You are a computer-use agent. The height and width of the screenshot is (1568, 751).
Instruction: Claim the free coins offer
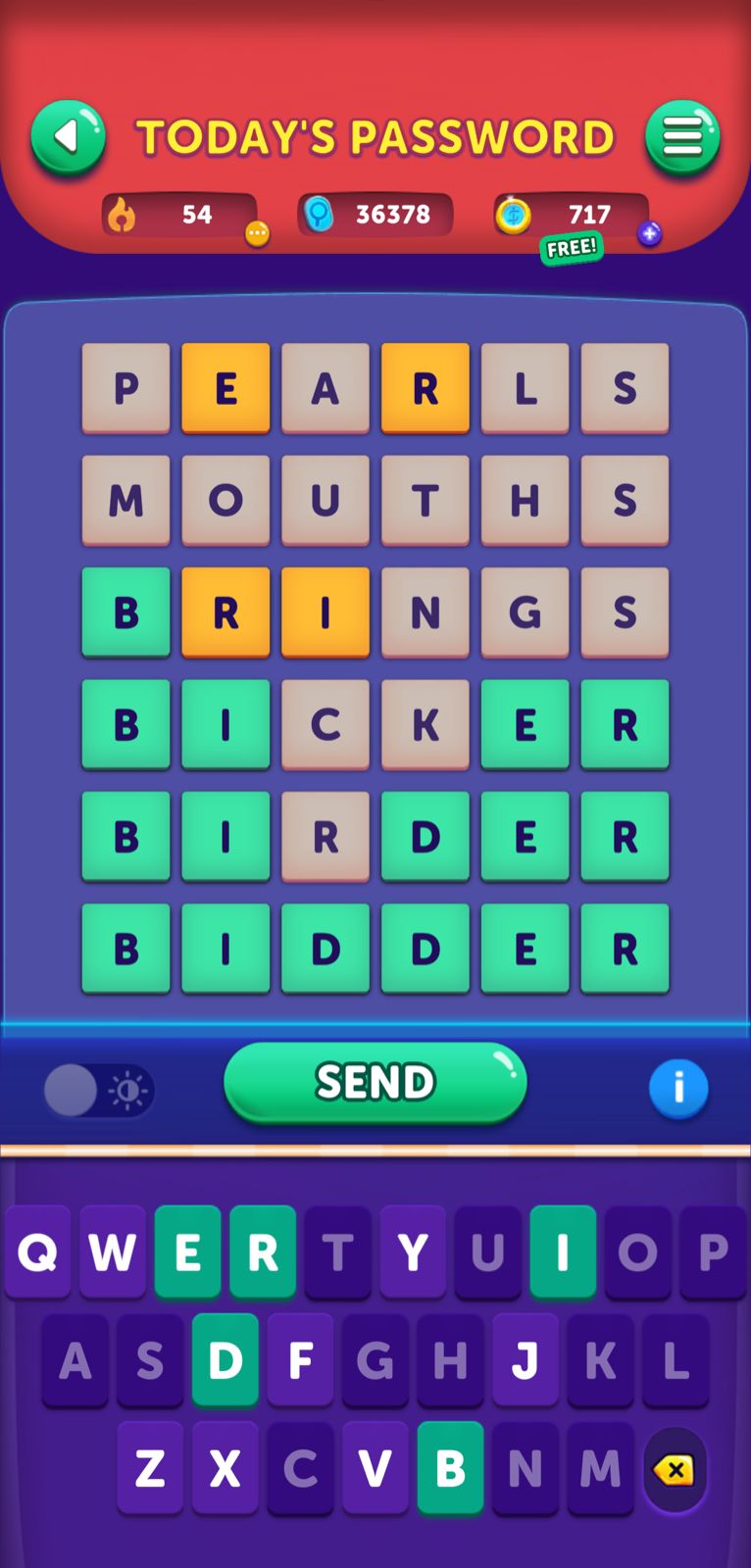[571, 248]
